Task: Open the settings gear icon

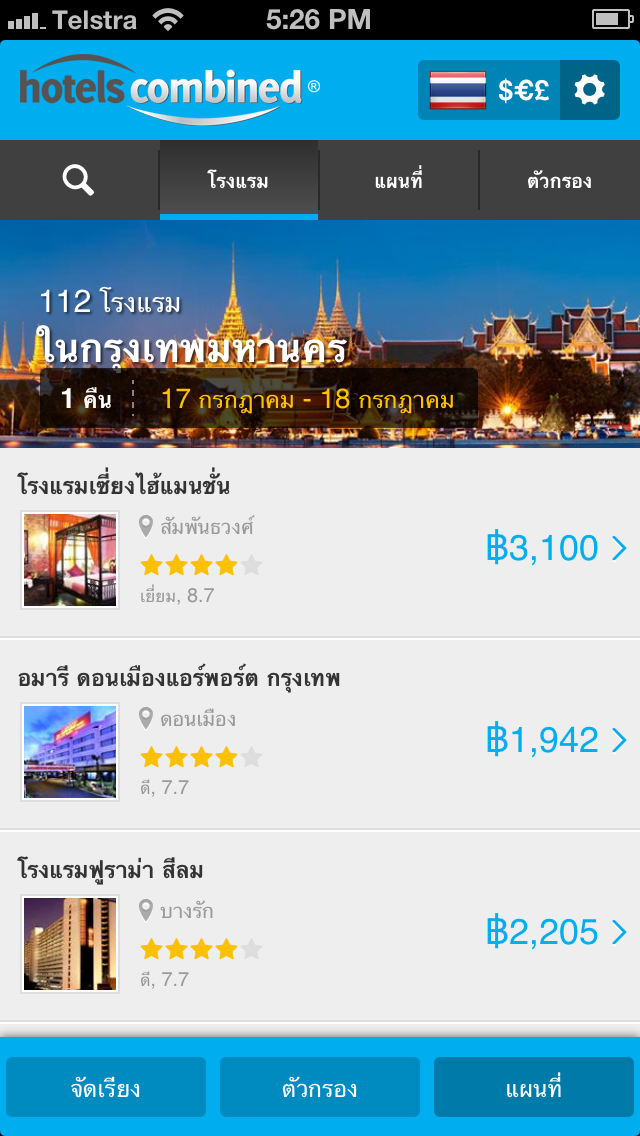Action: (590, 91)
